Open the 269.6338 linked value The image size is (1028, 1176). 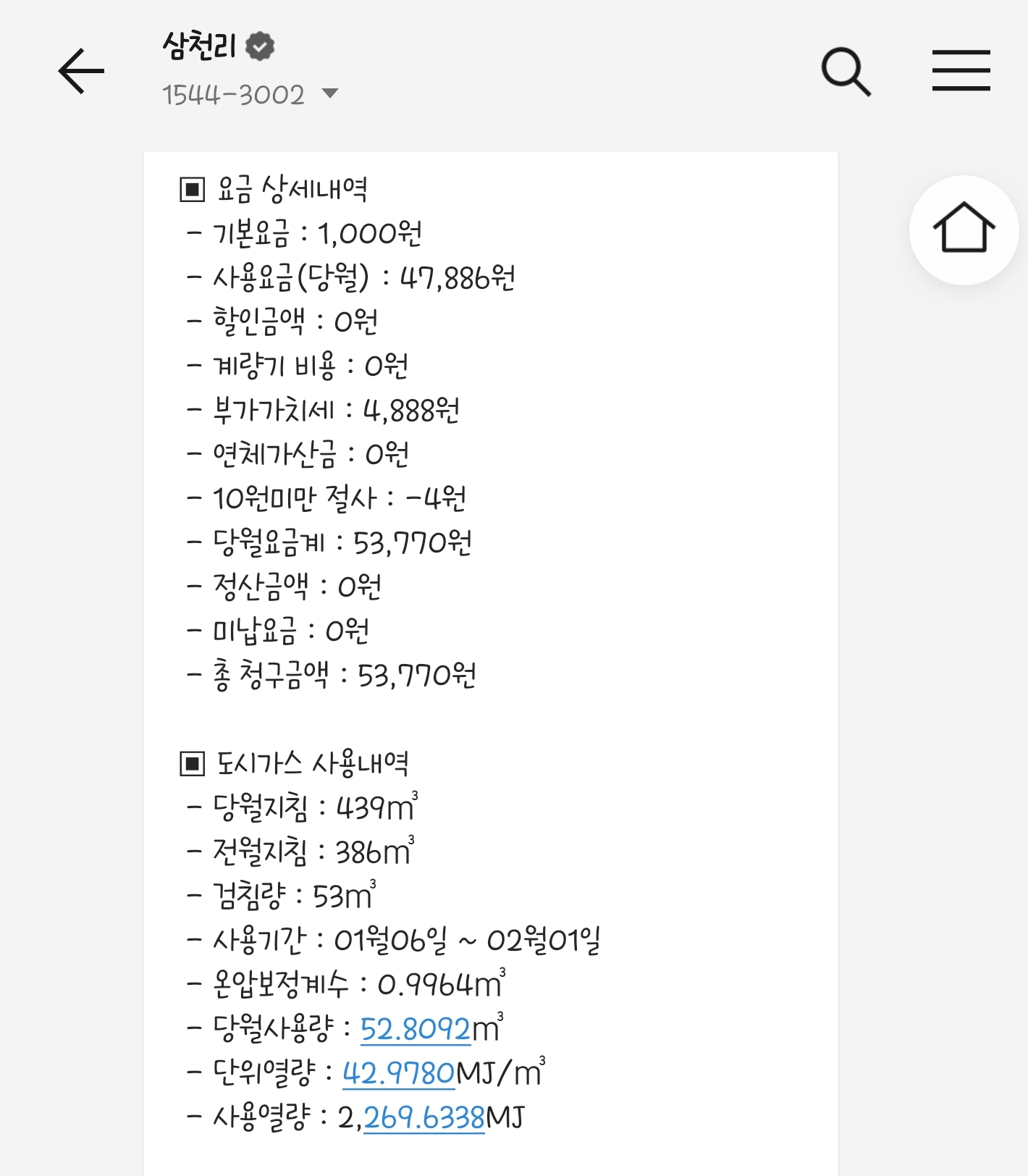click(424, 1117)
